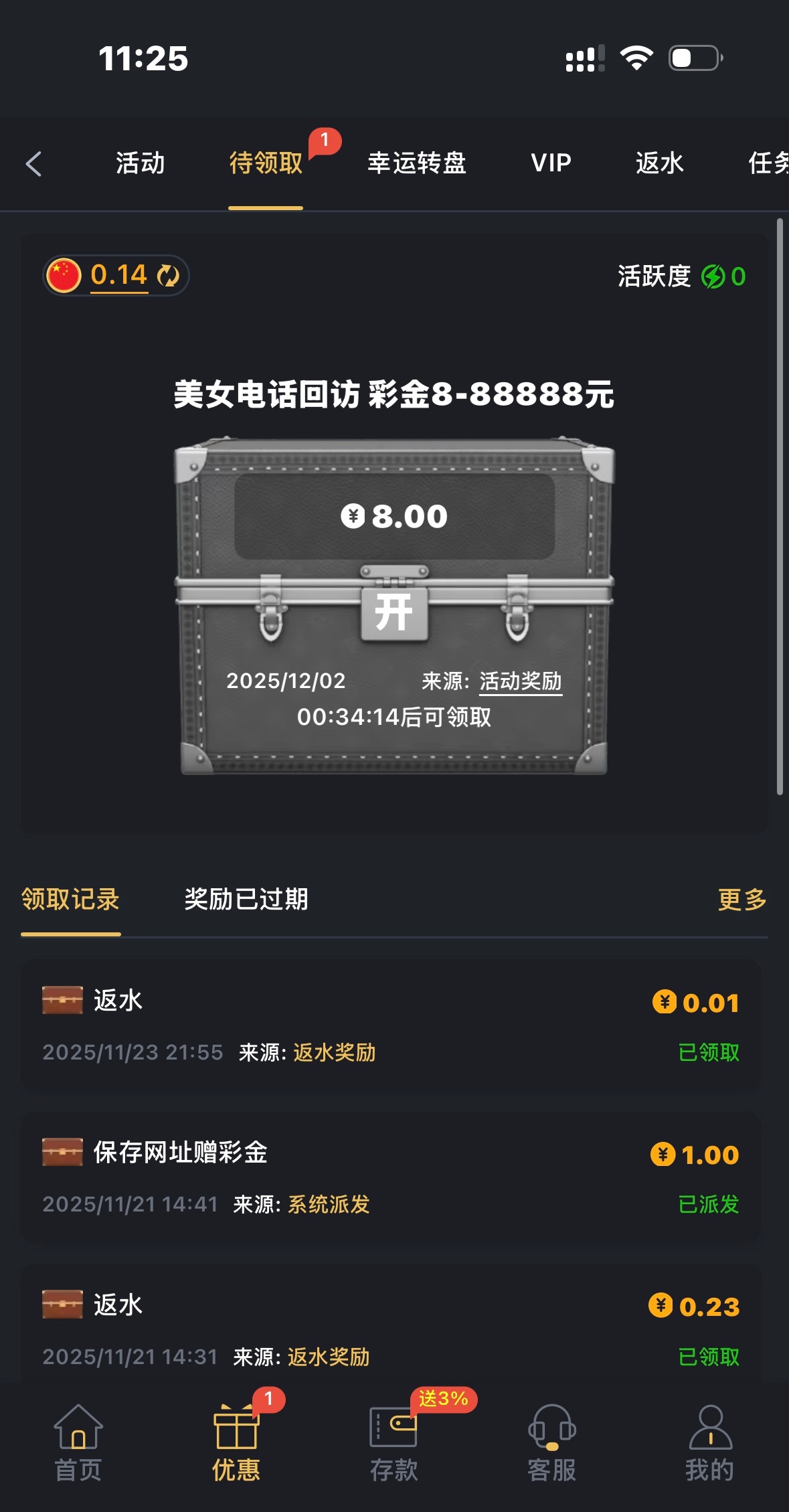
Task: Refresh the 0.14 balance
Action: click(x=168, y=275)
